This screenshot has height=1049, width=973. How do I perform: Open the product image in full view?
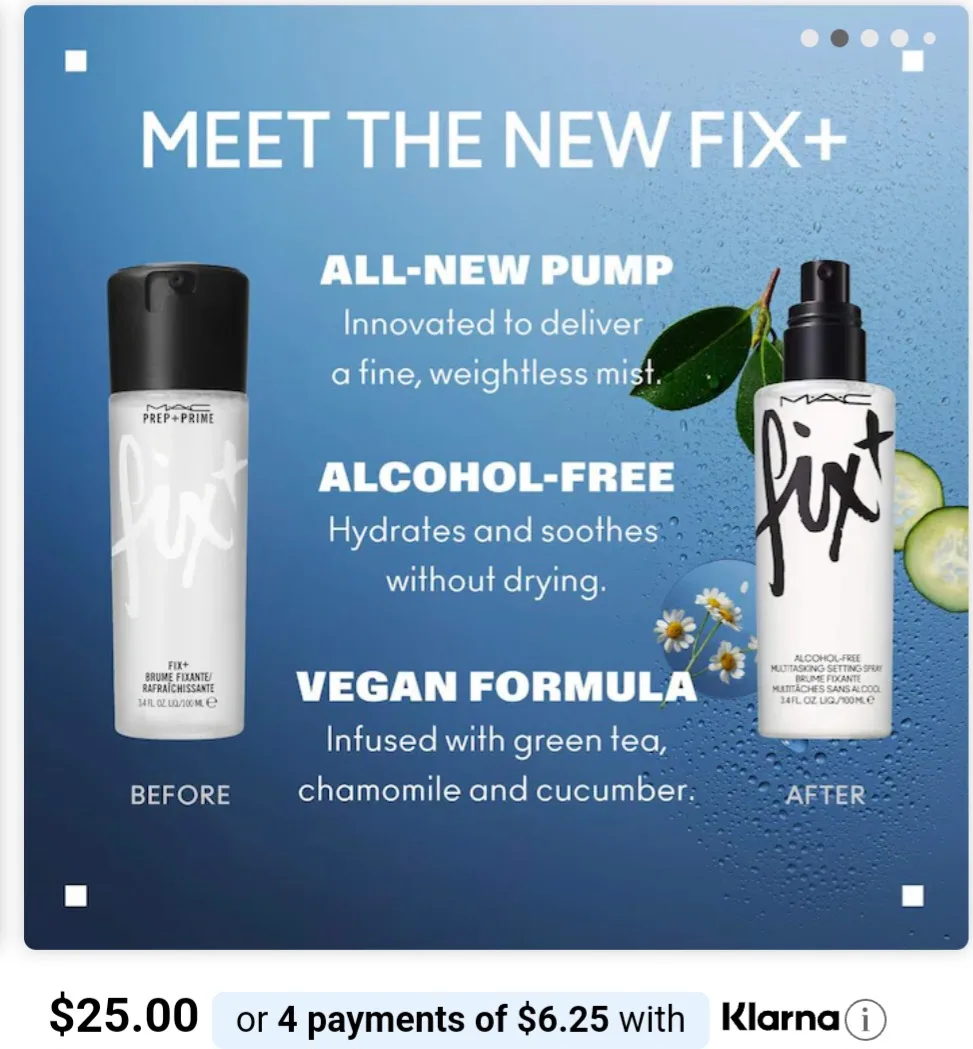coord(487,480)
